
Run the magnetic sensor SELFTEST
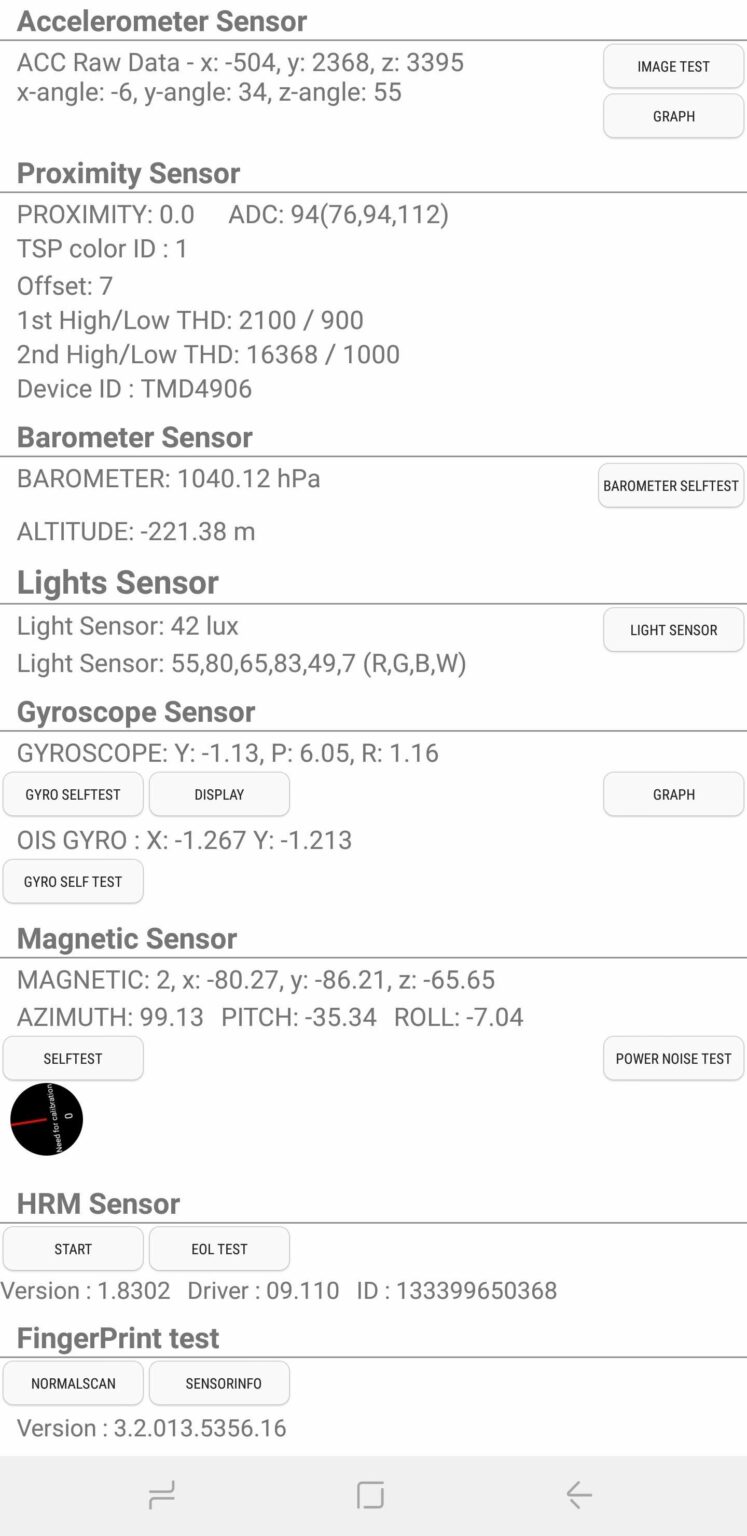coord(72,1058)
